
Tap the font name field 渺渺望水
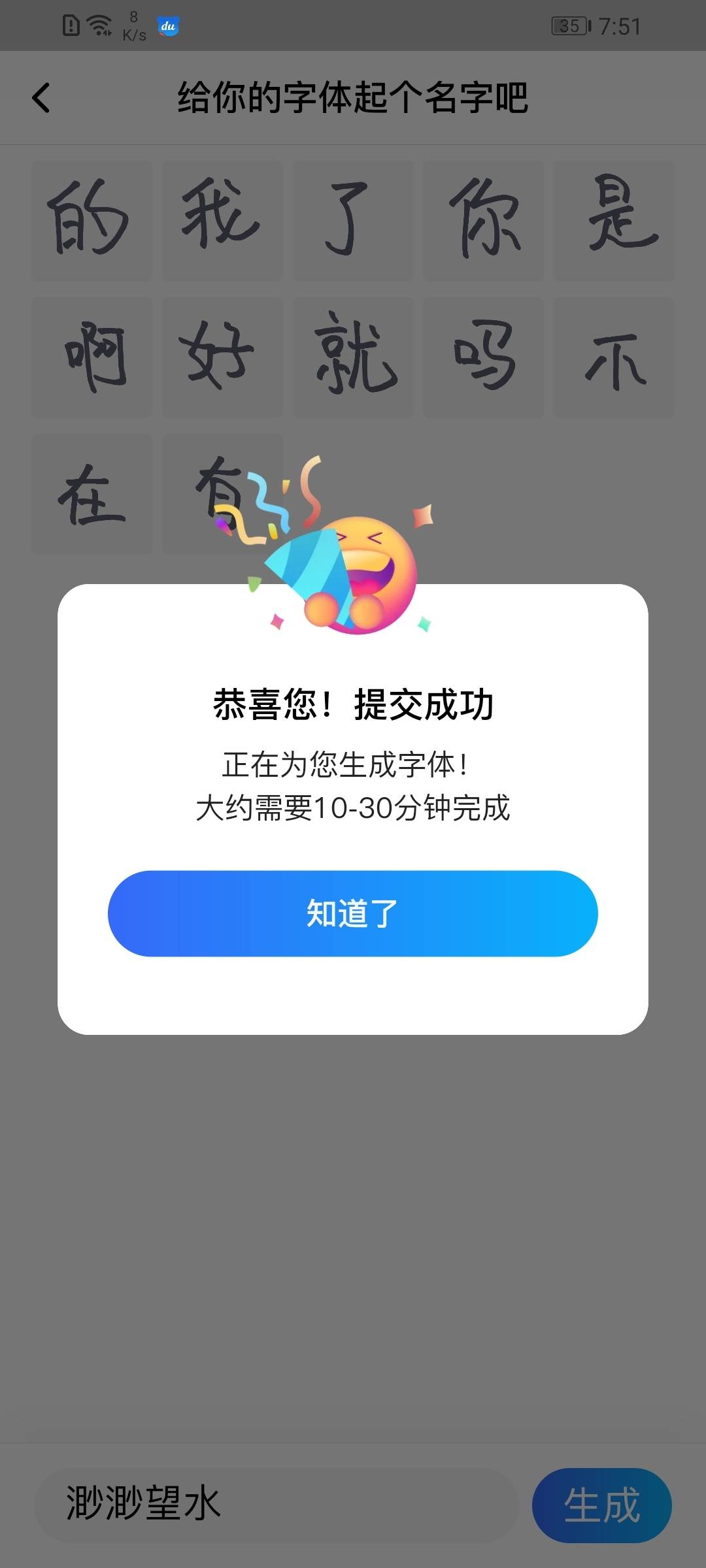pos(275,1503)
